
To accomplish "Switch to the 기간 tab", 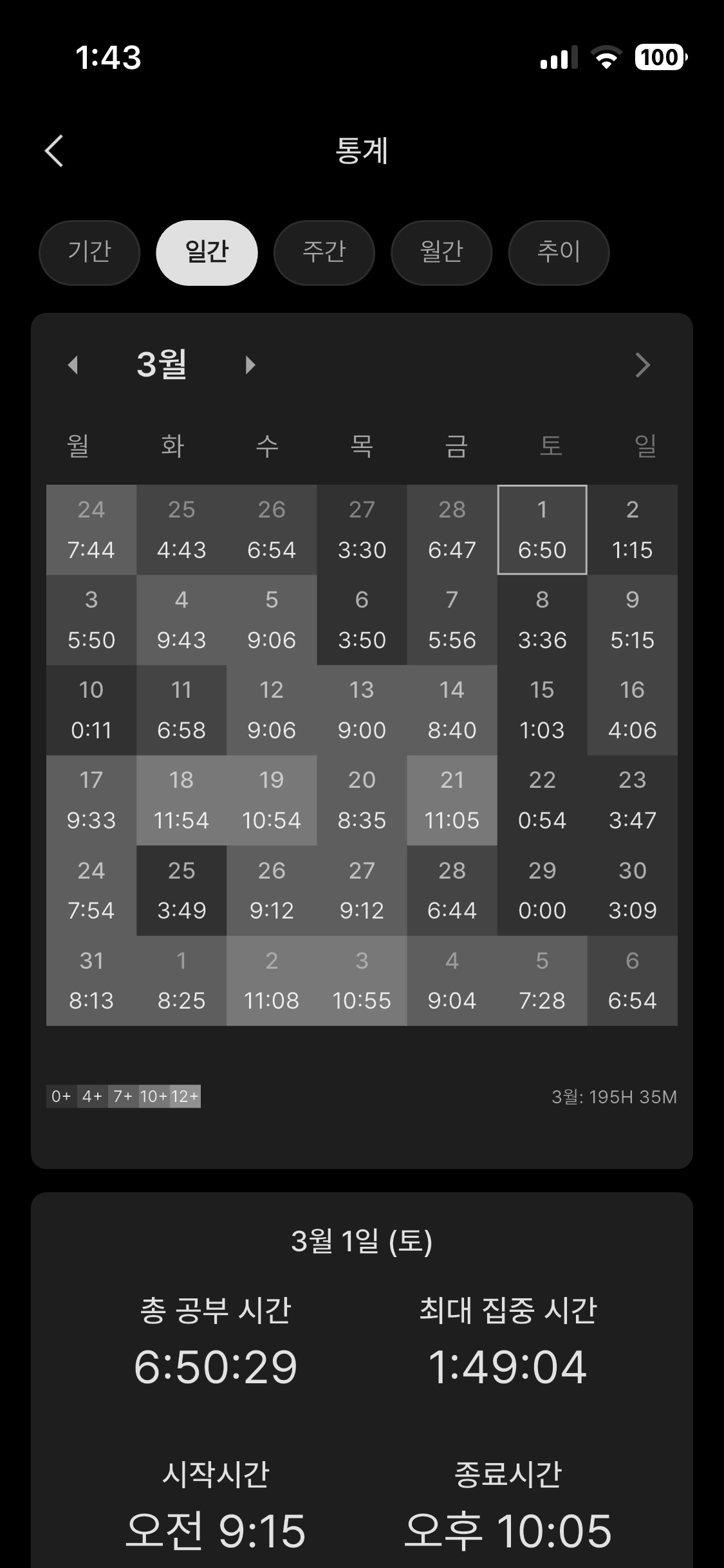I will click(89, 252).
